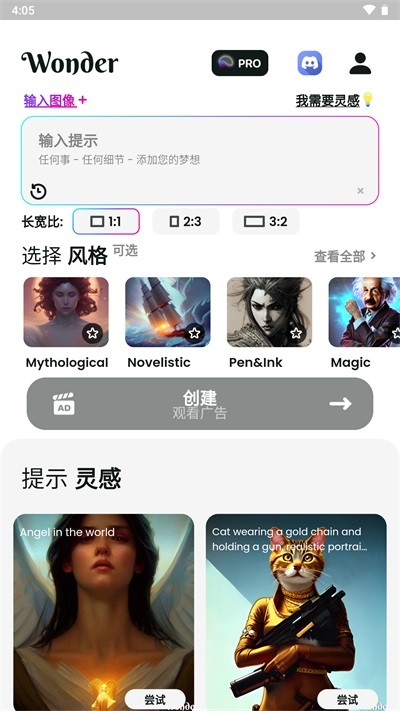Tap the 输入图像 + link

pos(55,100)
